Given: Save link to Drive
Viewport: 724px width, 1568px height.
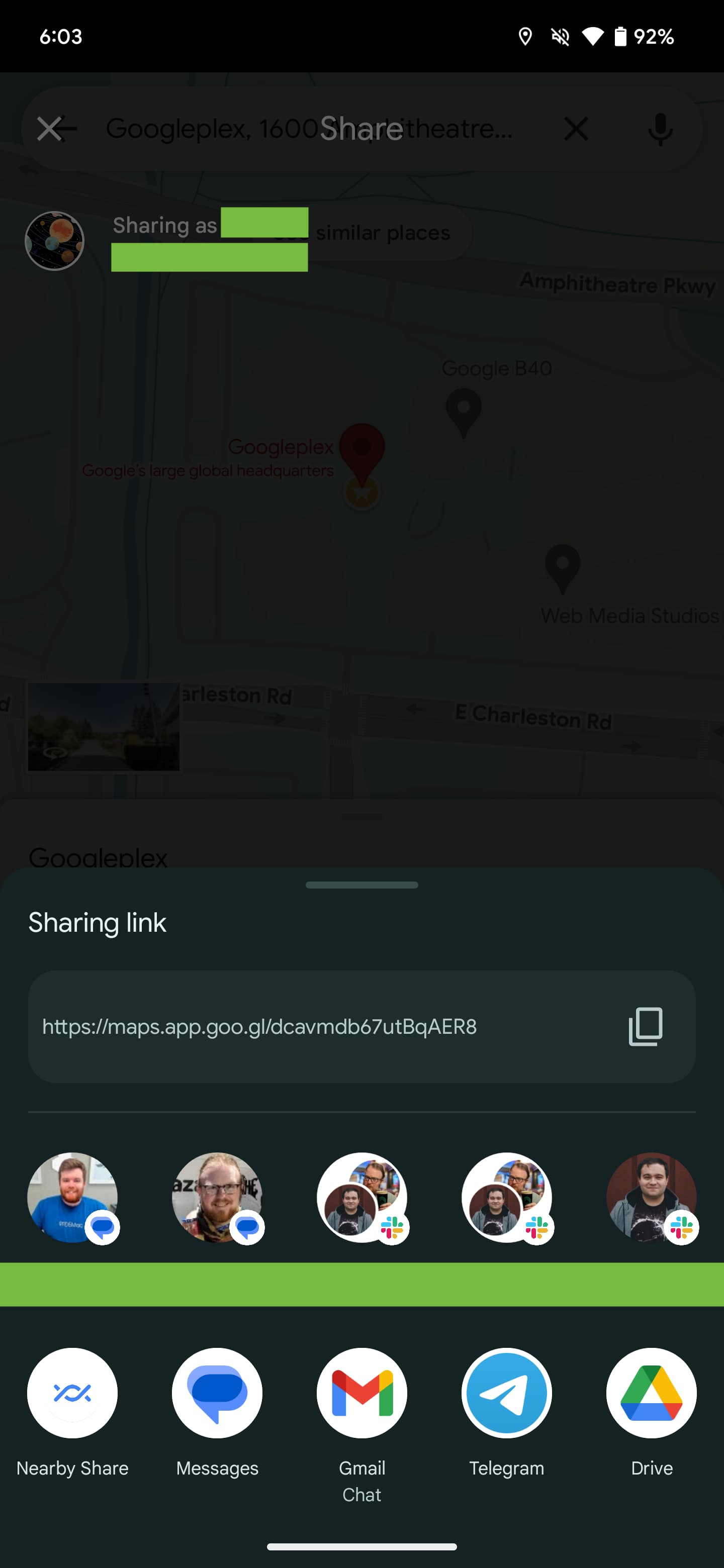Looking at the screenshot, I should pos(651,1393).
